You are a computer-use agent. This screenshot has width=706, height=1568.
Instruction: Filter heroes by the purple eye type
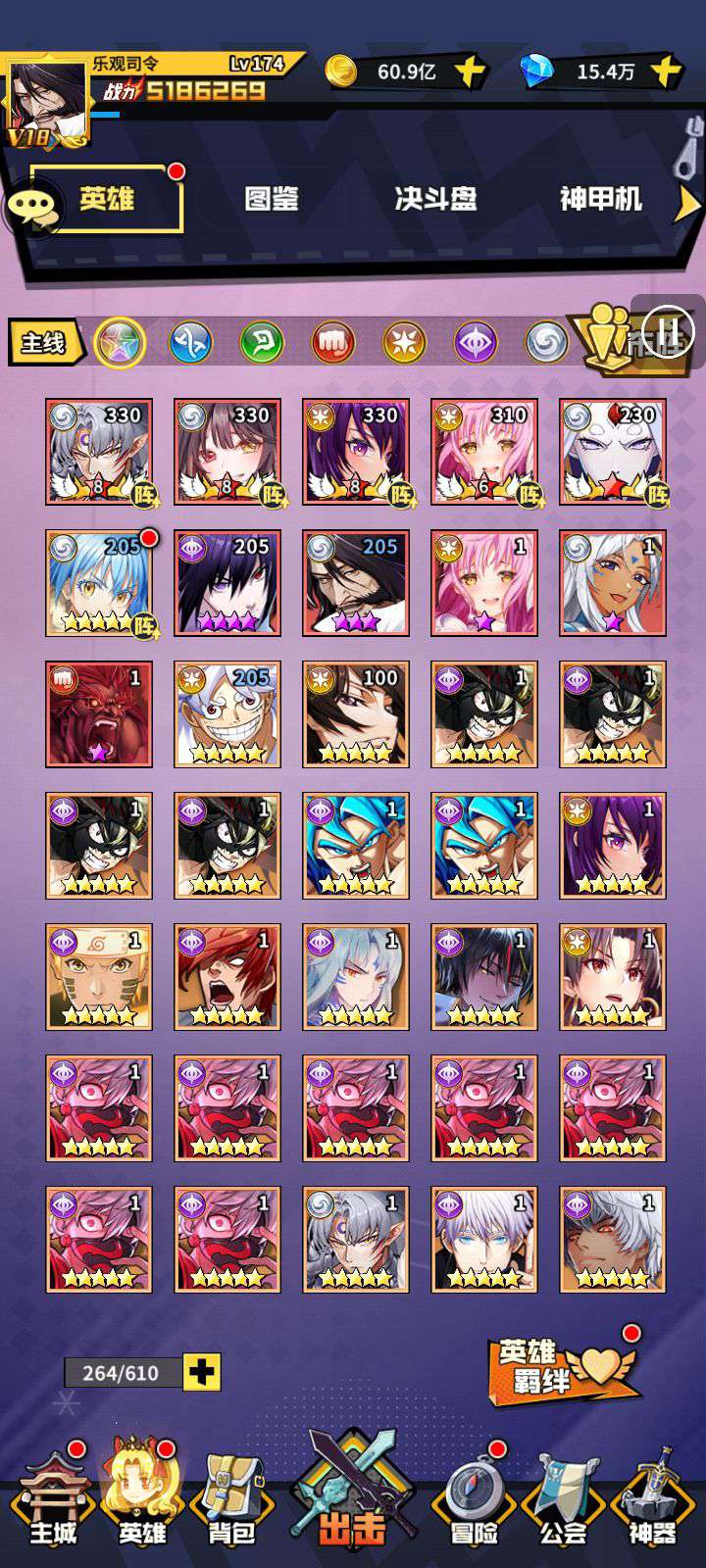click(476, 343)
